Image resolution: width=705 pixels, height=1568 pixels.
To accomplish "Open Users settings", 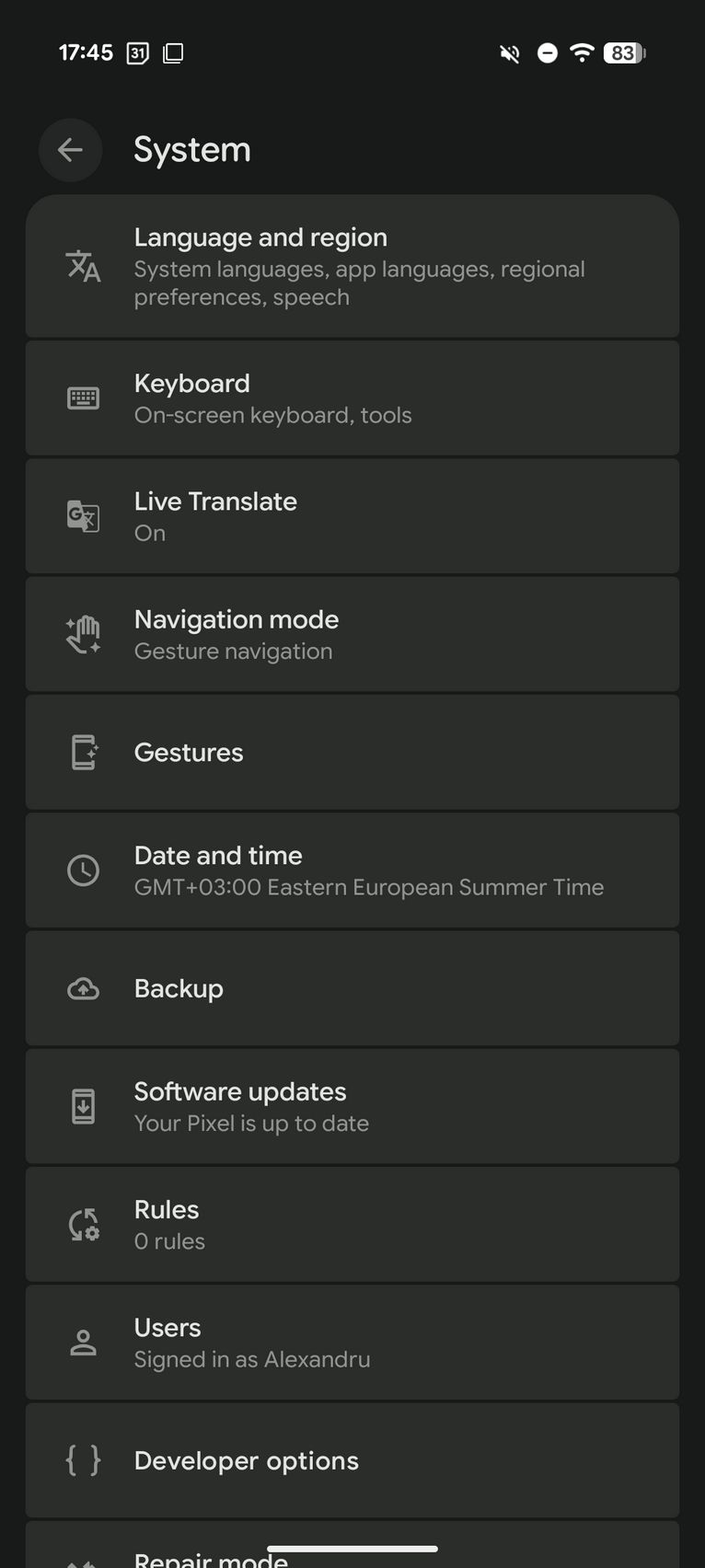I will 352,1343.
